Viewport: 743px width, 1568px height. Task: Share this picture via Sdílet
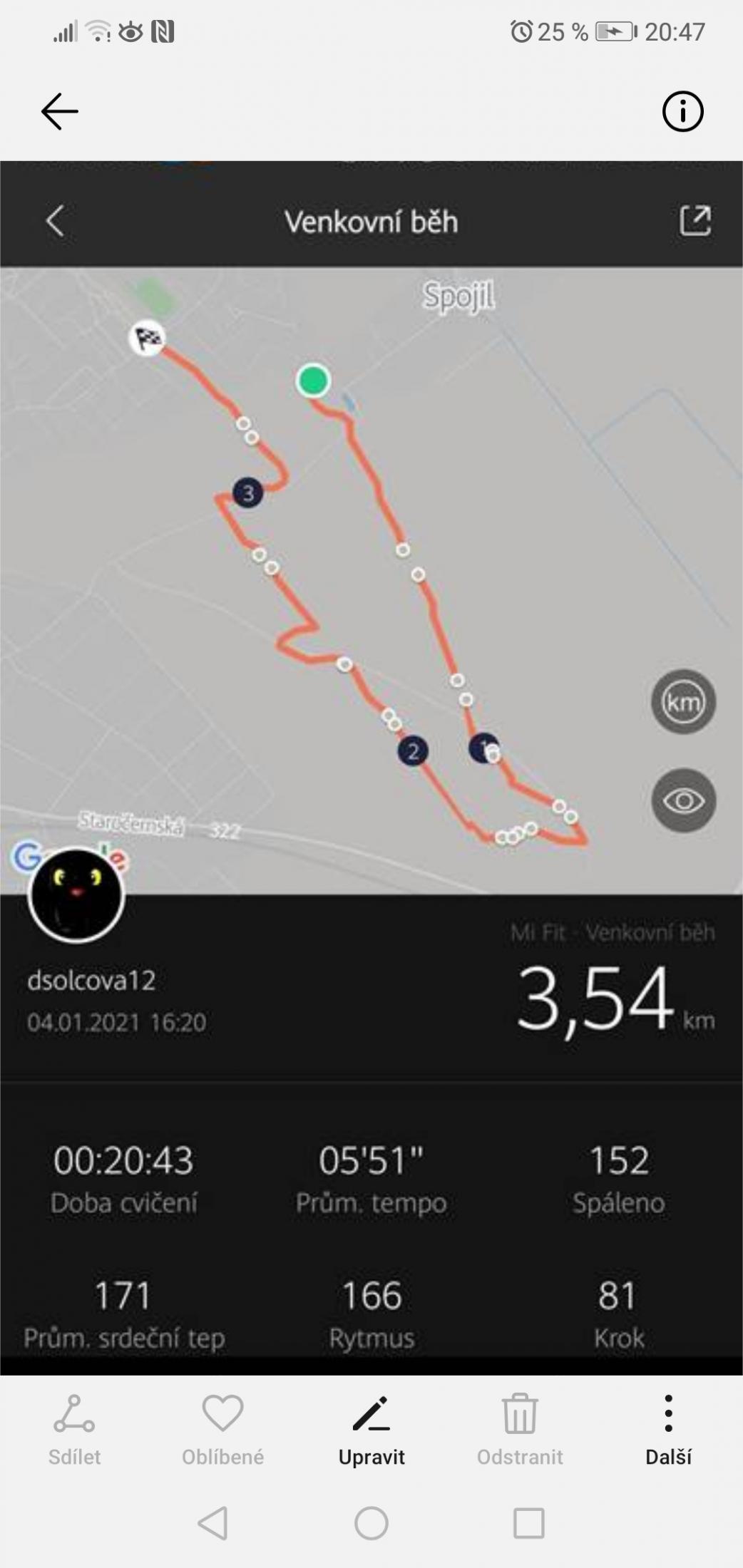tap(74, 1430)
